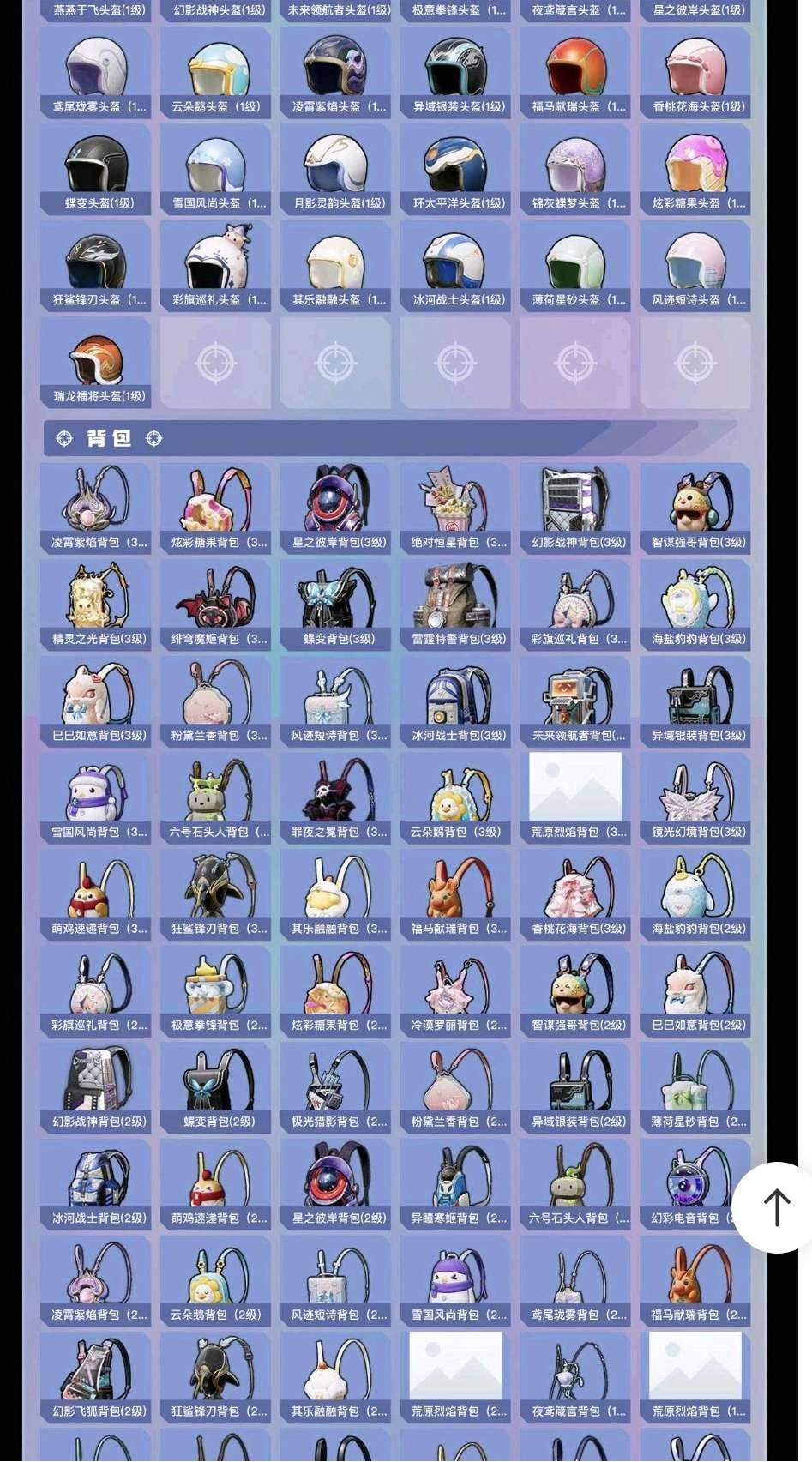Select the 异域银装背包(3级) backpack

(695, 702)
